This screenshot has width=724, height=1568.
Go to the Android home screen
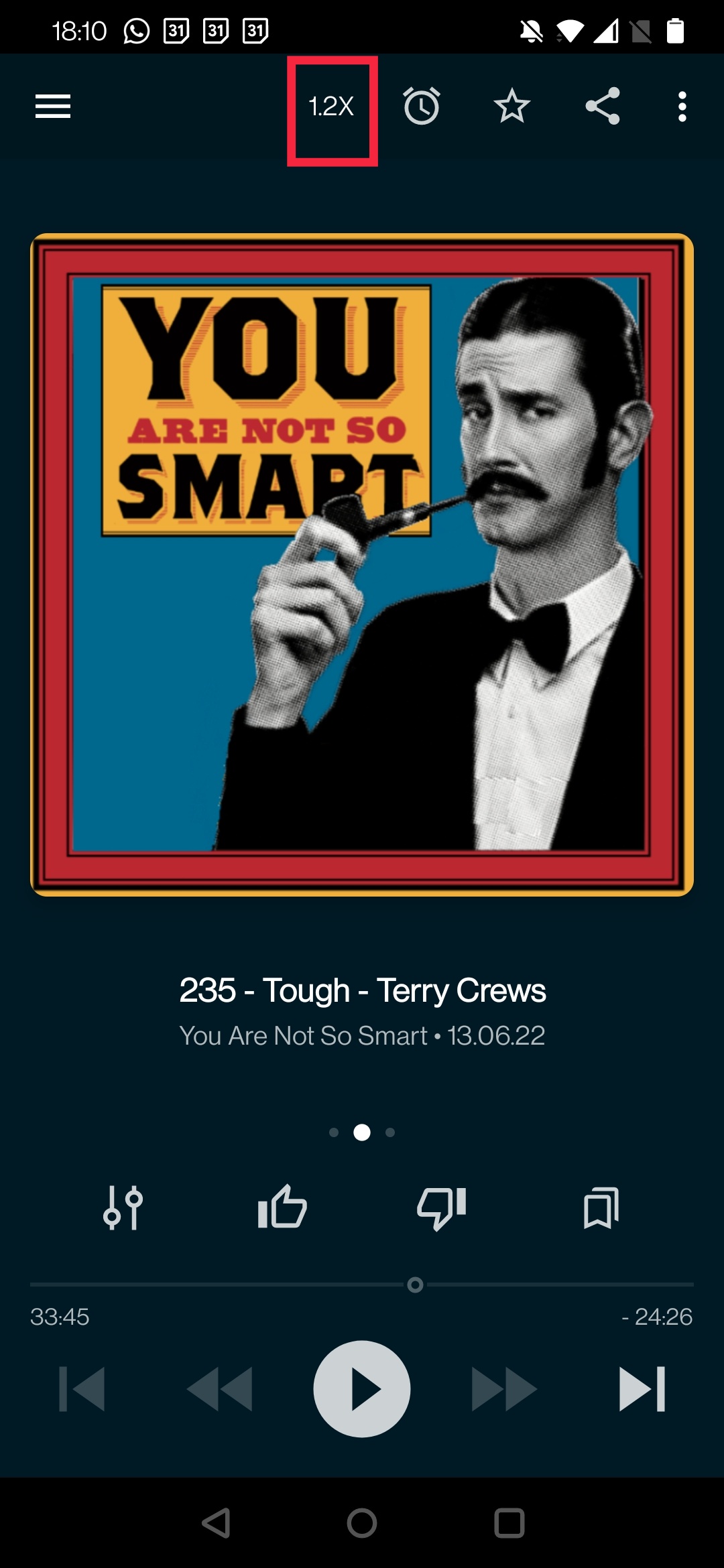coord(362,1523)
